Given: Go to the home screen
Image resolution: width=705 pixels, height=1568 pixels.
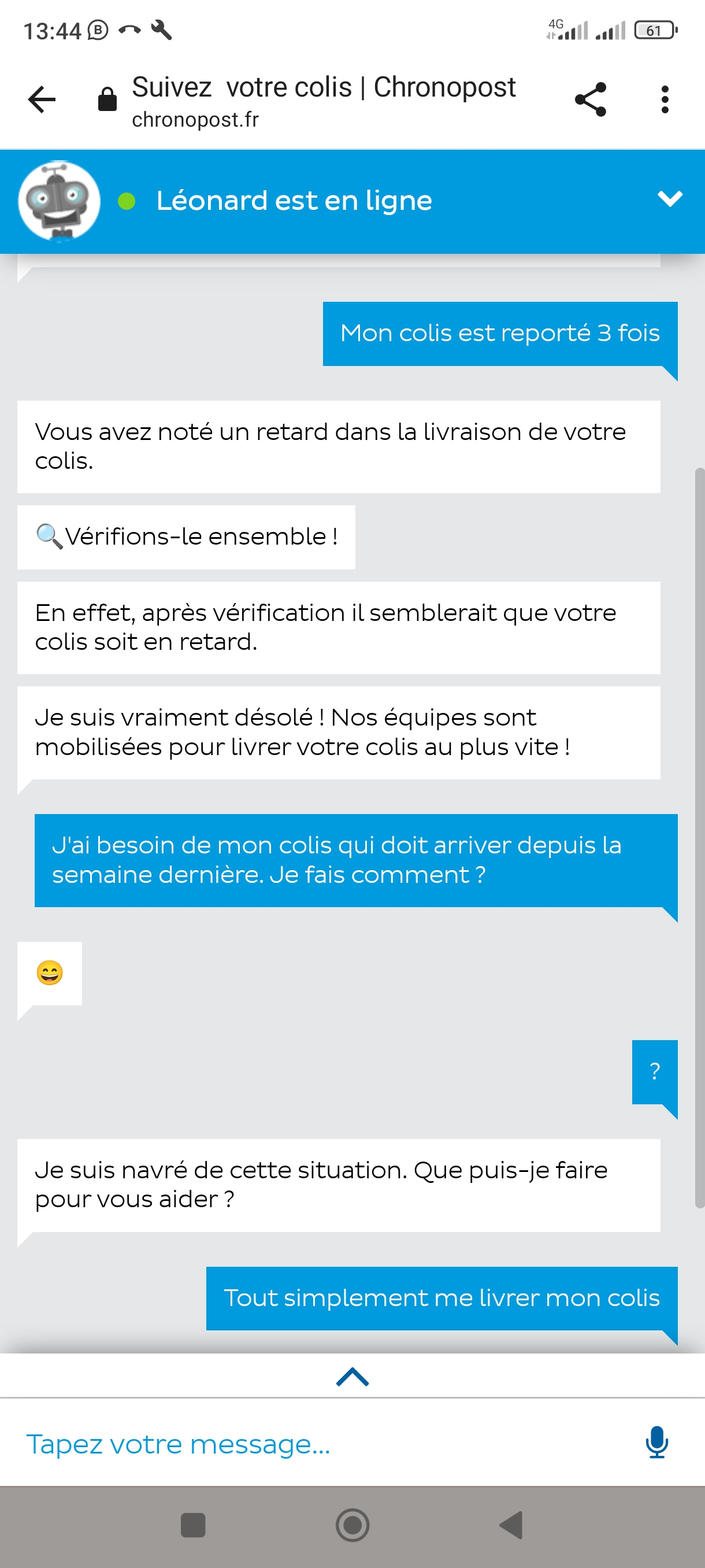Looking at the screenshot, I should tap(352, 1525).
